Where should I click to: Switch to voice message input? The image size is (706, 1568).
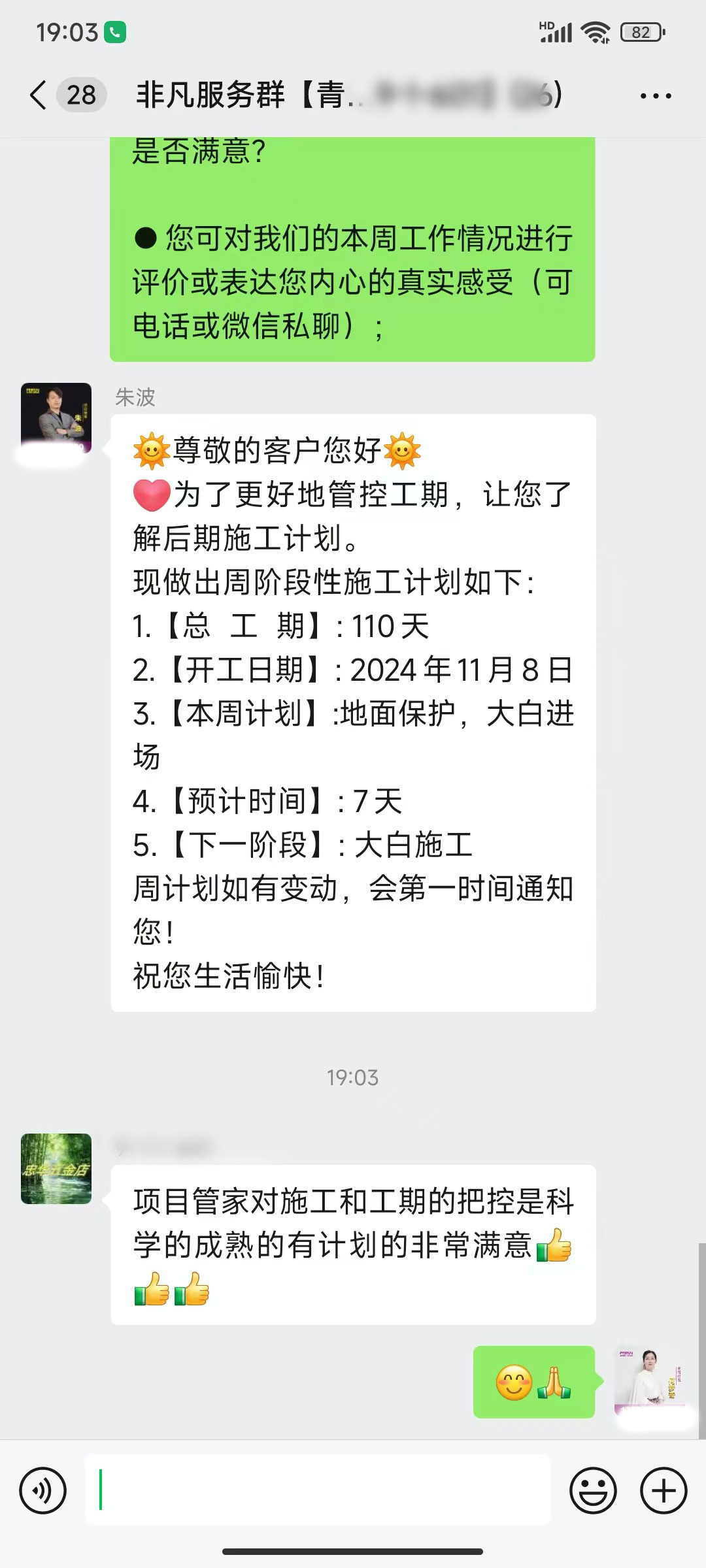coord(43,1491)
